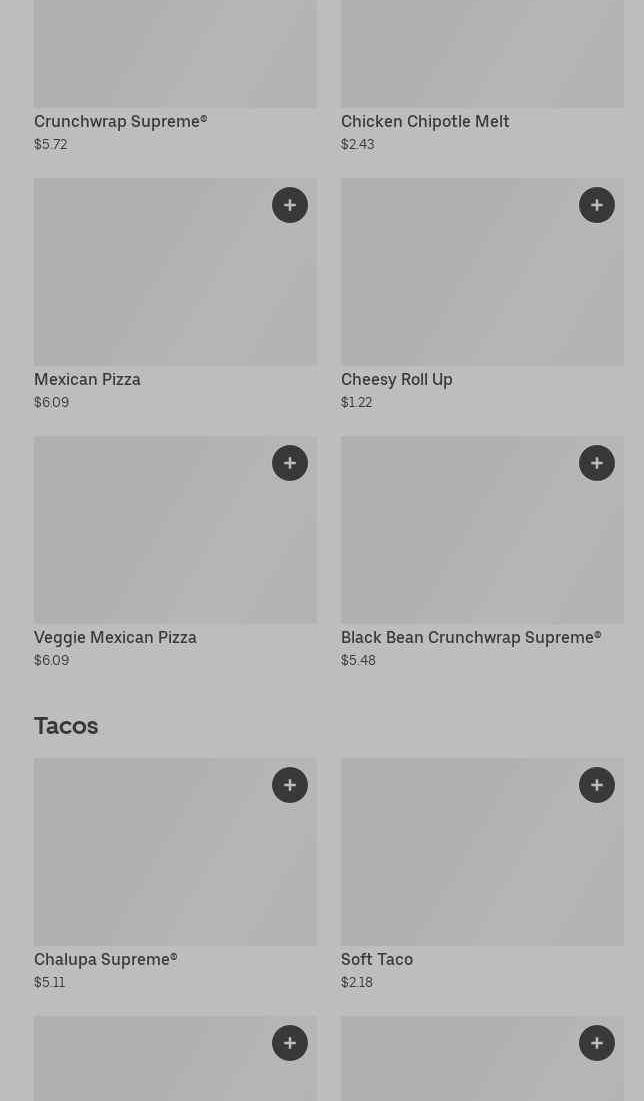Add Black Bean Crunchwrap Supreme to order
The width and height of the screenshot is (644, 1101).
click(597, 463)
